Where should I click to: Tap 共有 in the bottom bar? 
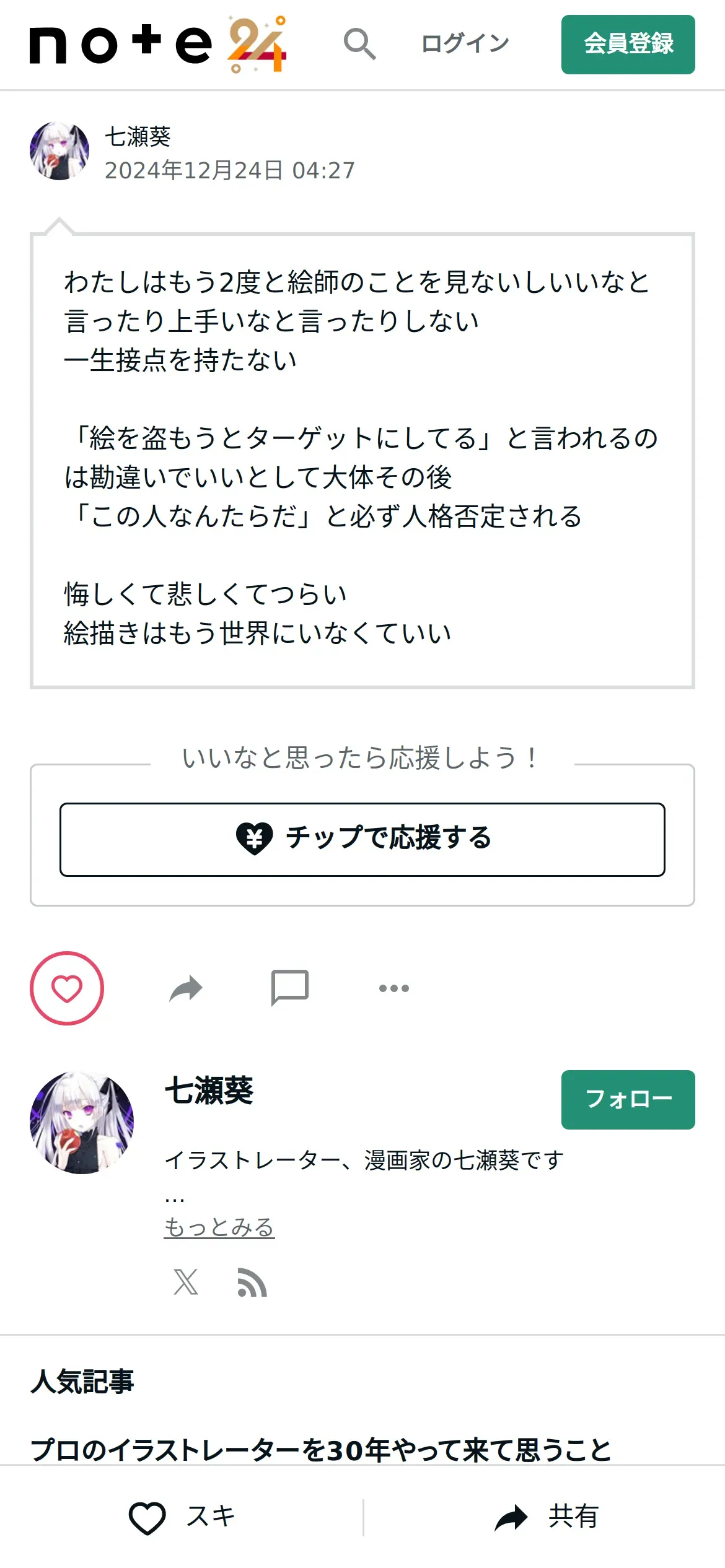[546, 1517]
